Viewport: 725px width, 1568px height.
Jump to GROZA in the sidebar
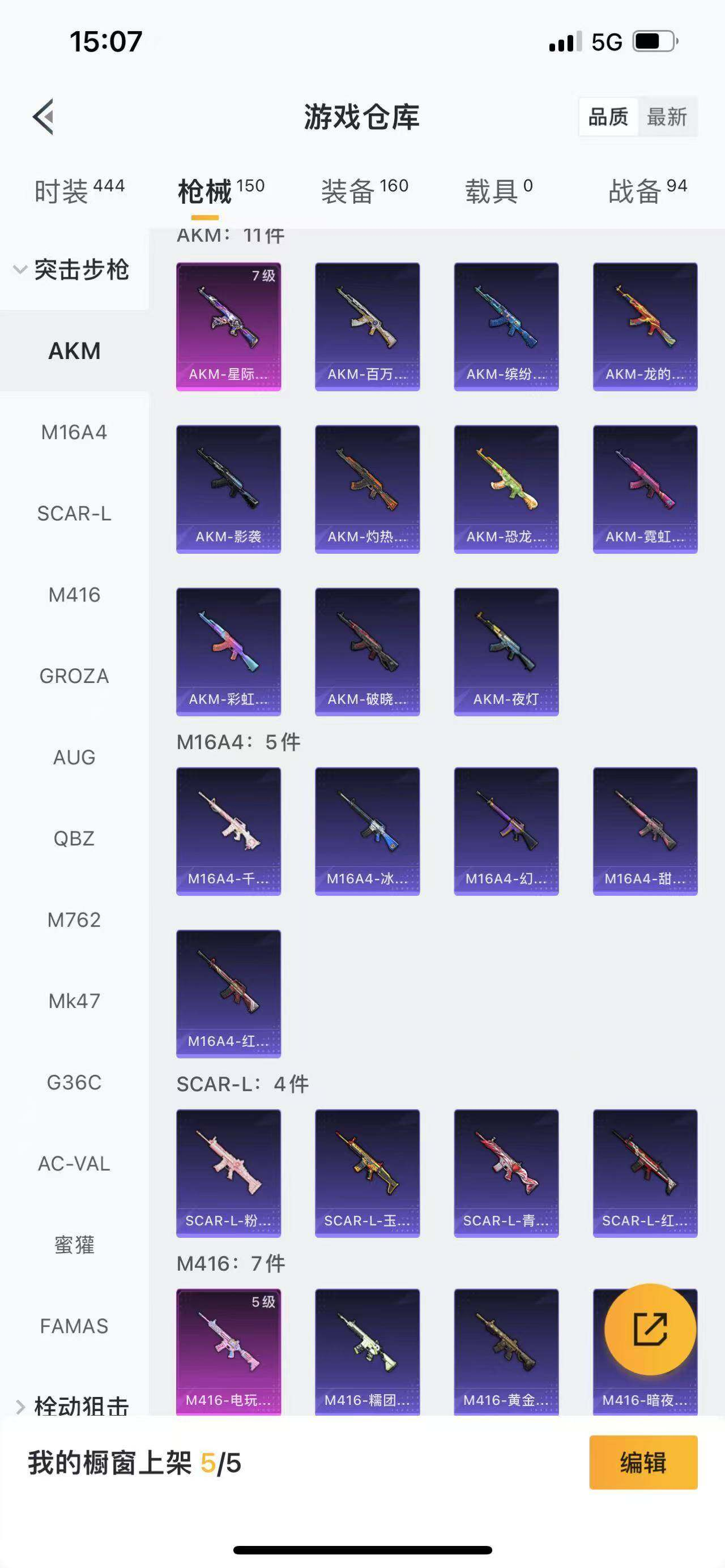(x=74, y=676)
